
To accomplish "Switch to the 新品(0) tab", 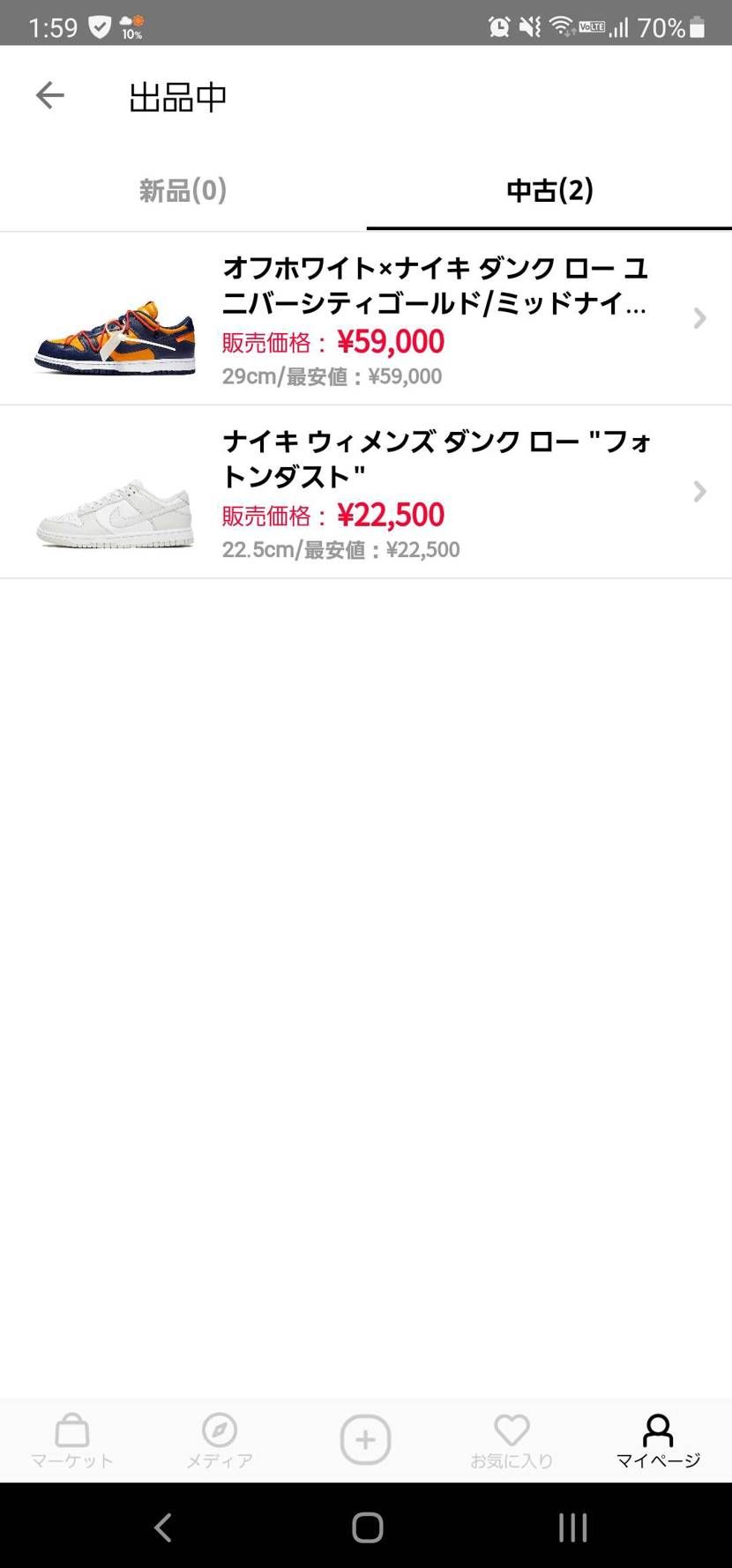I will [182, 189].
